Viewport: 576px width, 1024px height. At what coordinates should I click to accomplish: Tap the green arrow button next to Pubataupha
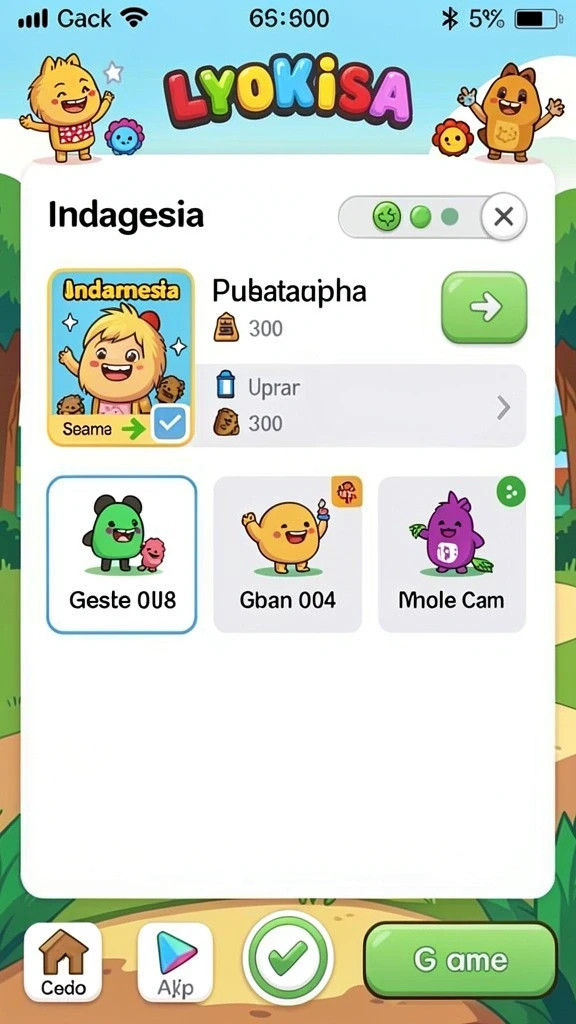pyautogui.click(x=484, y=307)
